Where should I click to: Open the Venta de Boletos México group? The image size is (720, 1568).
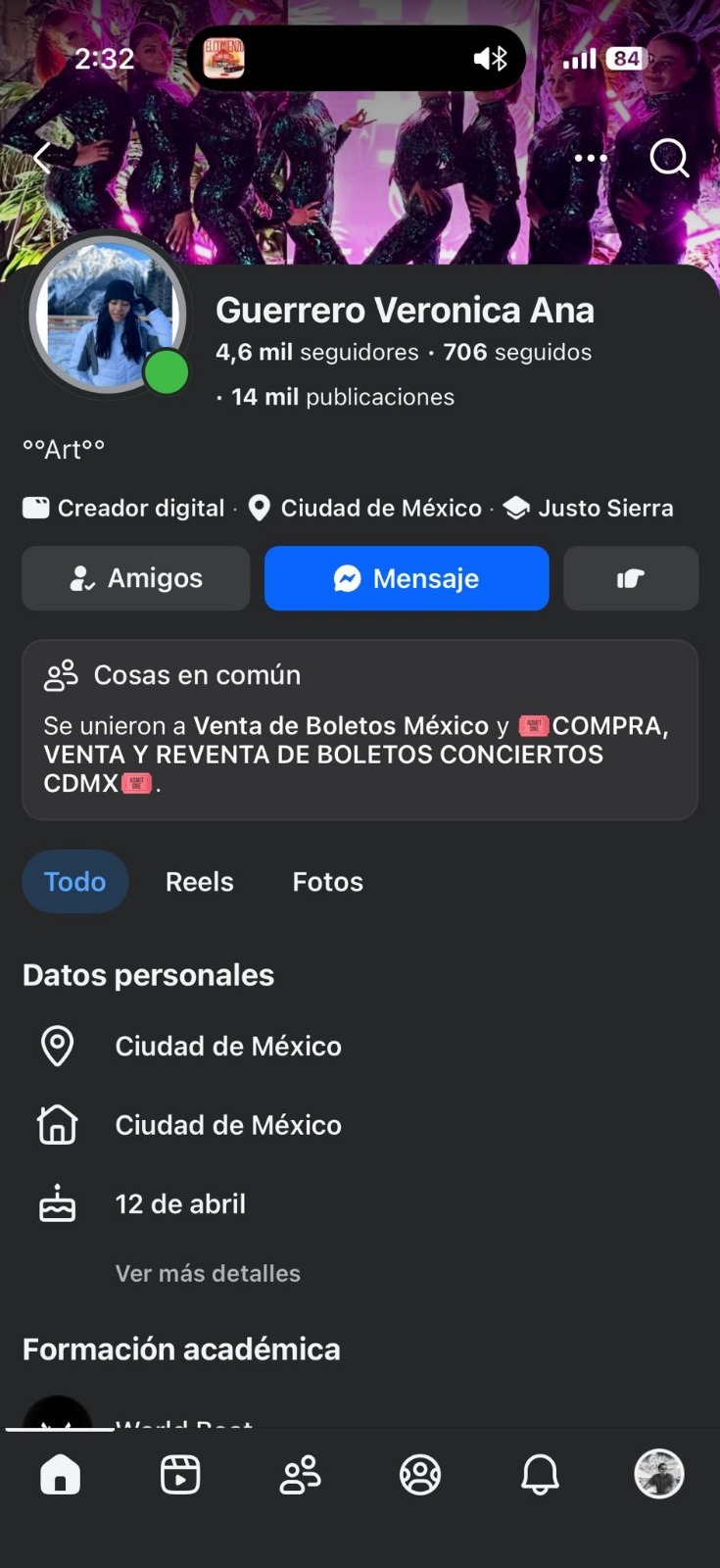341,726
